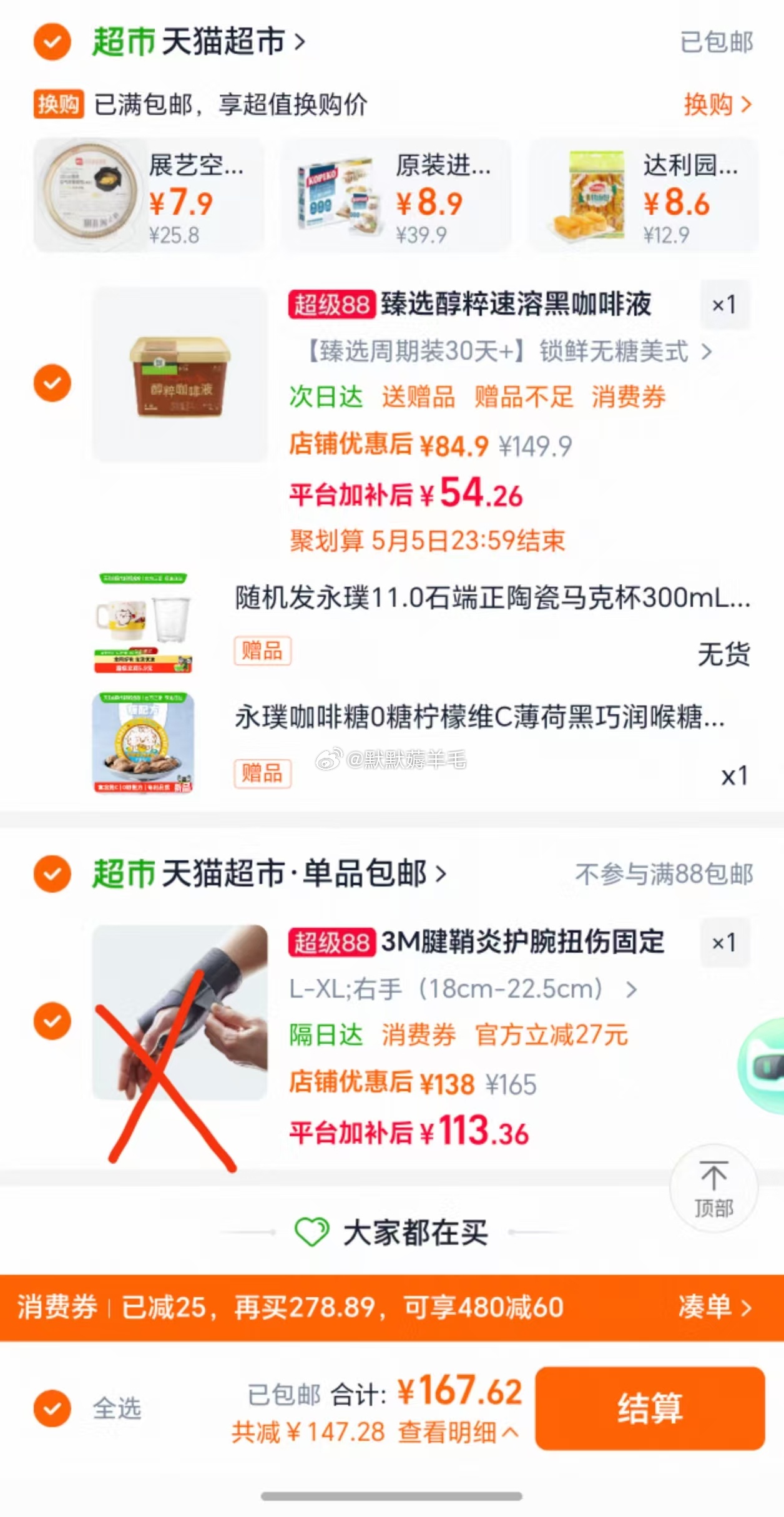Toggle the 全选 select-all checkbox
Viewport: 784px width, 1517px height.
[x=52, y=1408]
